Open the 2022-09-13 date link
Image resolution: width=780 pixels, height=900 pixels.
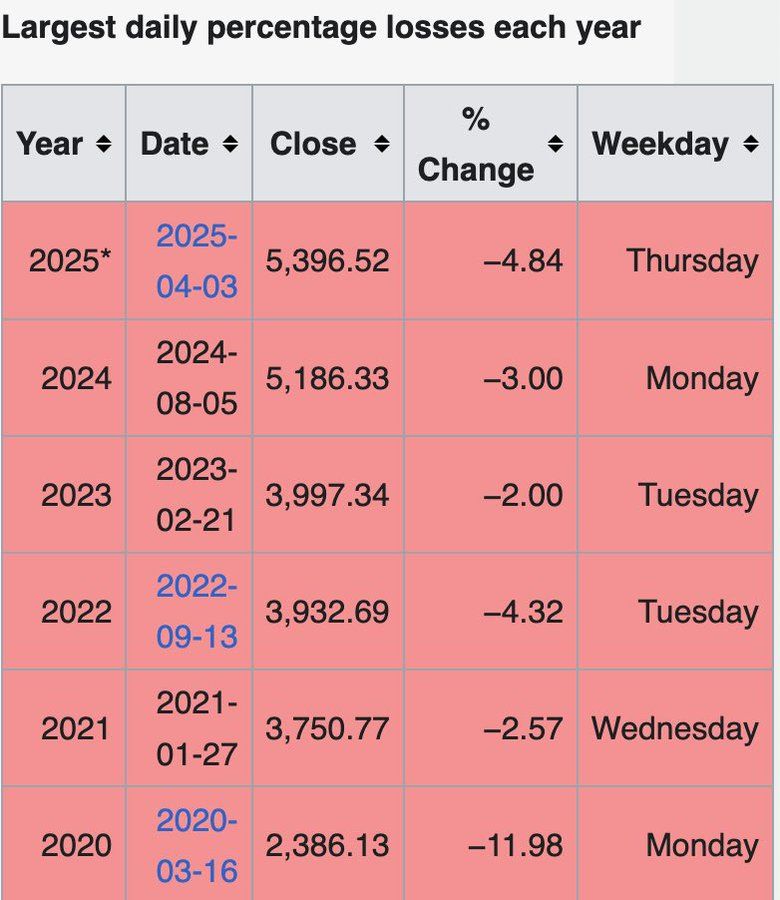click(x=196, y=611)
